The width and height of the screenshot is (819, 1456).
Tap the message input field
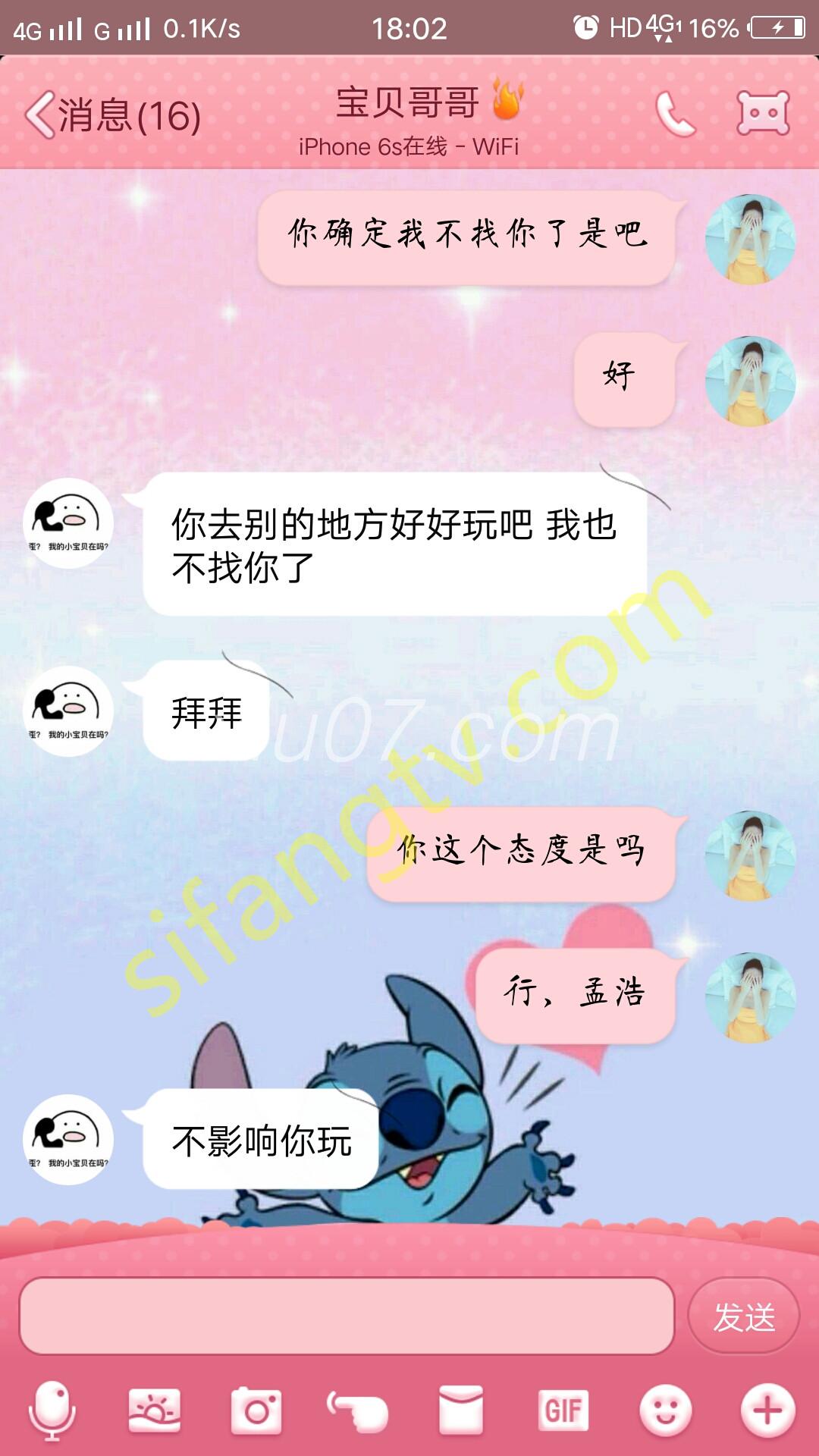click(x=347, y=1316)
